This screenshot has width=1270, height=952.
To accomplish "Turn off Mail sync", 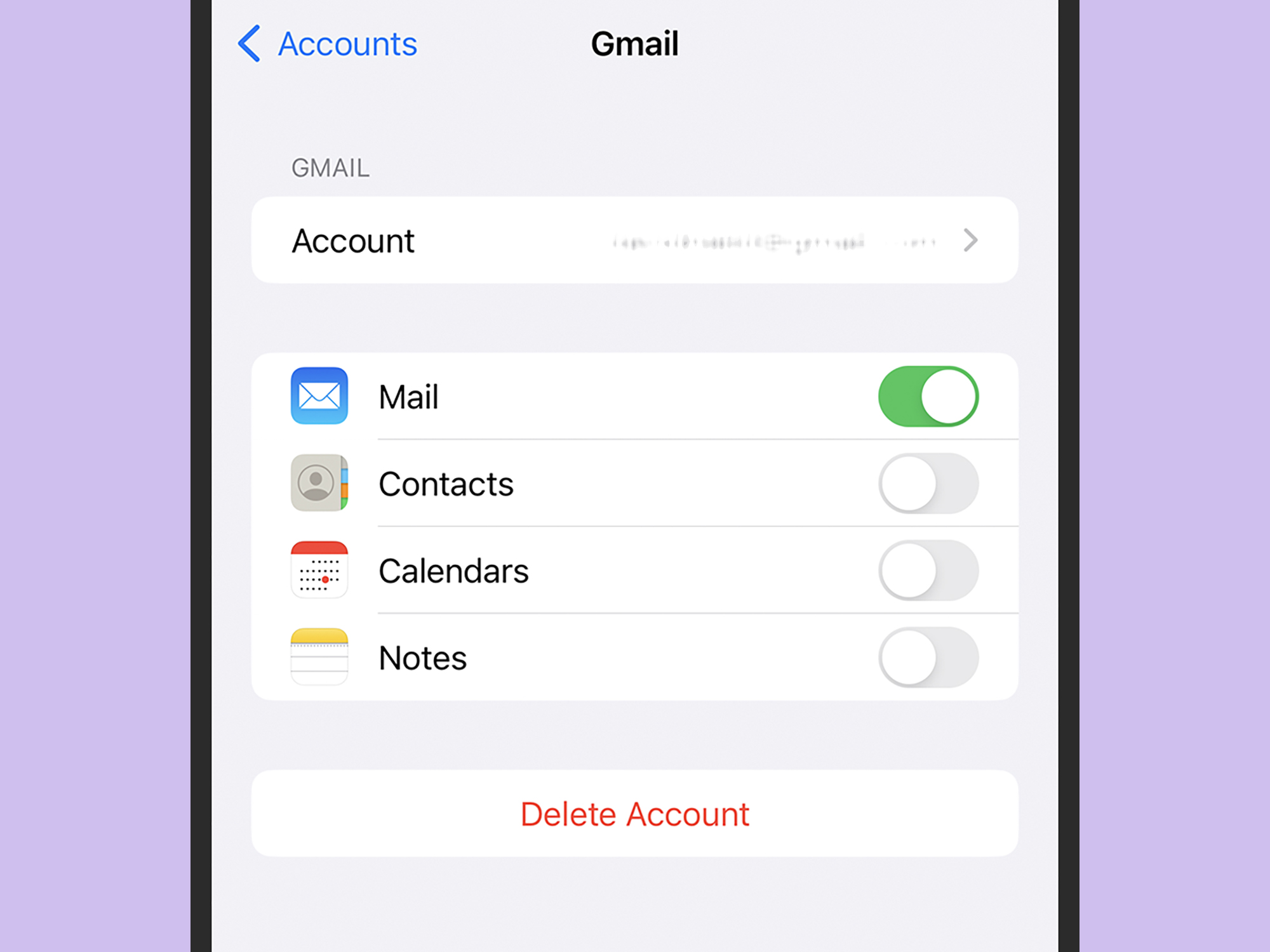I will tap(928, 397).
